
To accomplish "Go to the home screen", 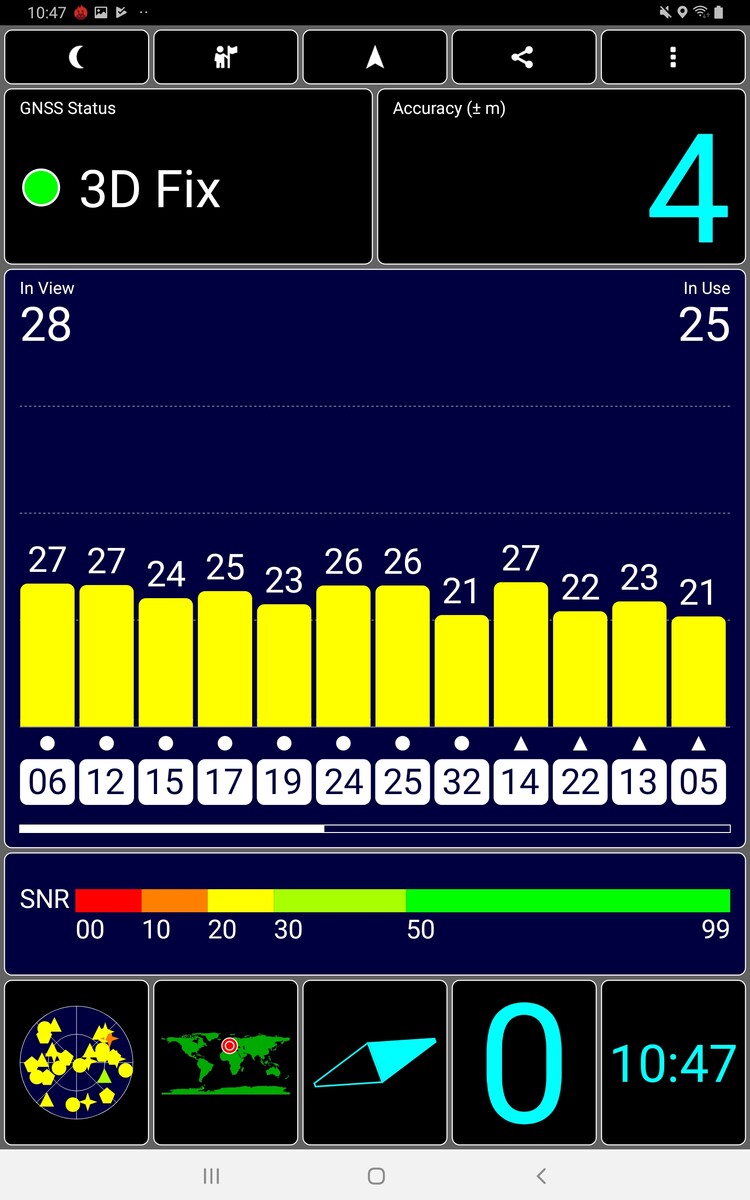I will pos(376,1176).
